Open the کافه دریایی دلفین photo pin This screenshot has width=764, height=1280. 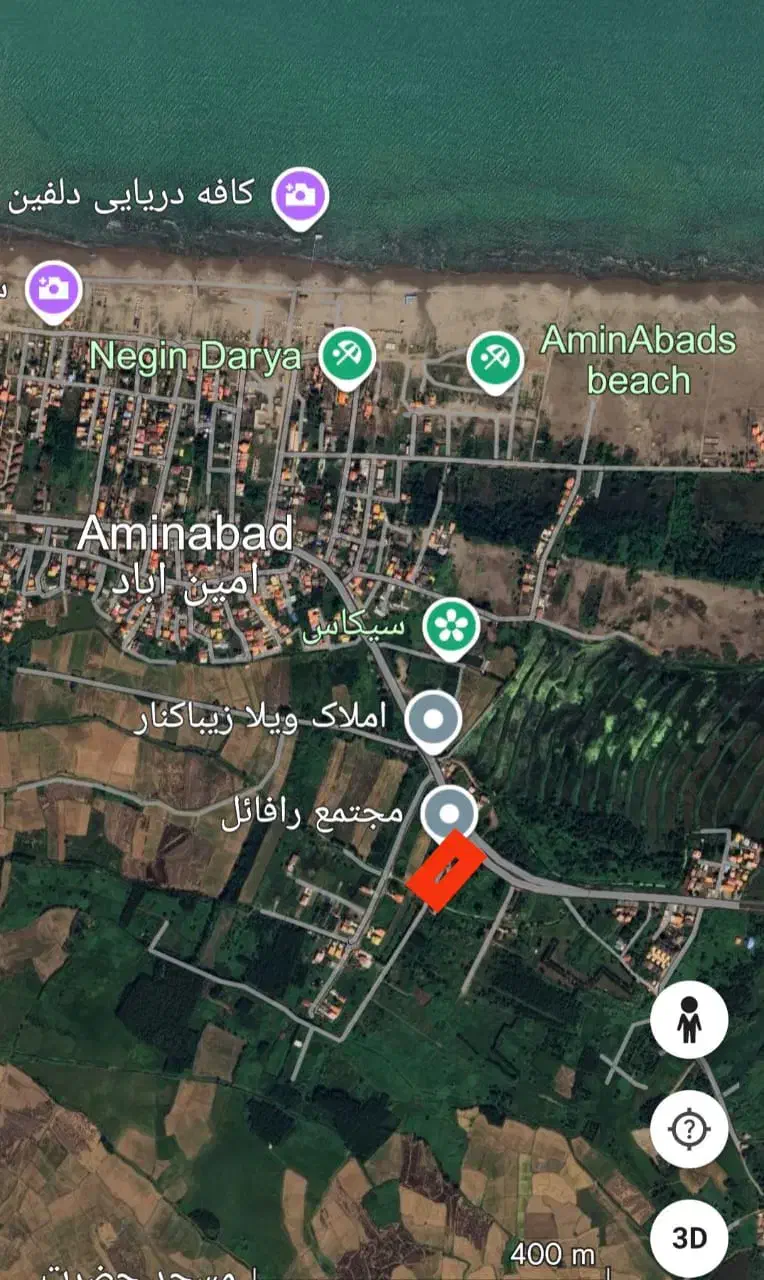click(300, 195)
